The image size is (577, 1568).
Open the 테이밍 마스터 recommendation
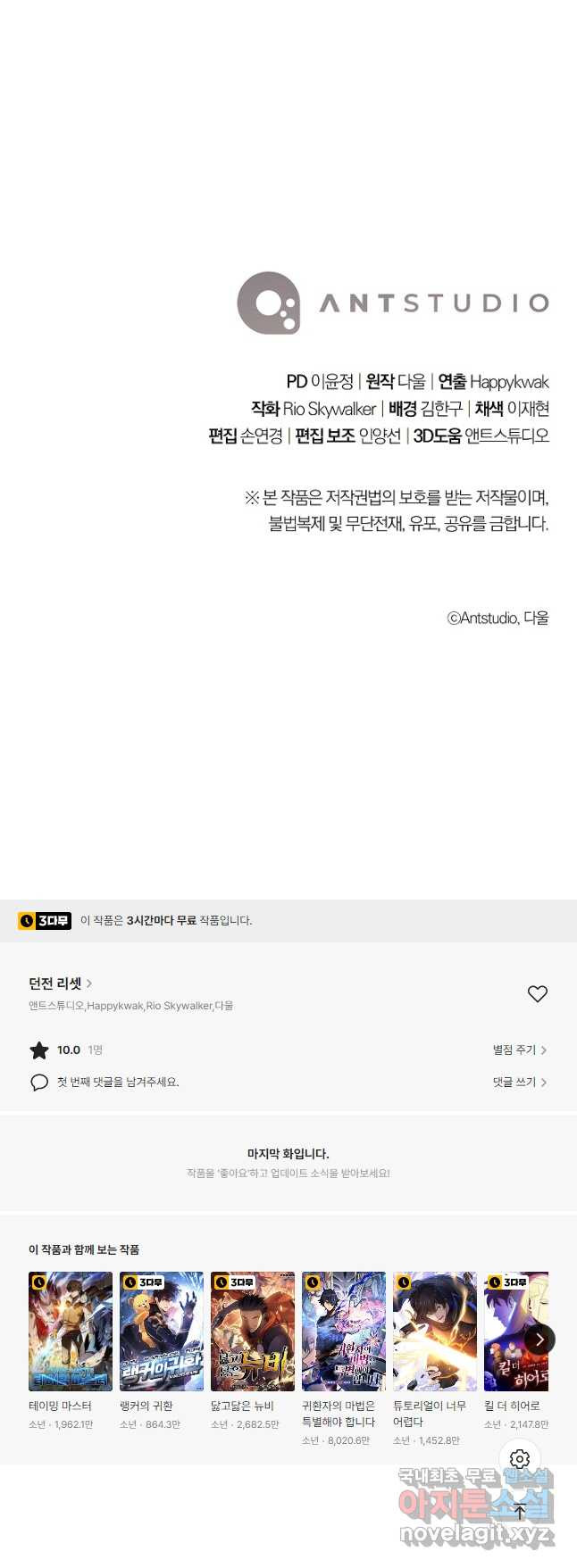pos(71,1331)
